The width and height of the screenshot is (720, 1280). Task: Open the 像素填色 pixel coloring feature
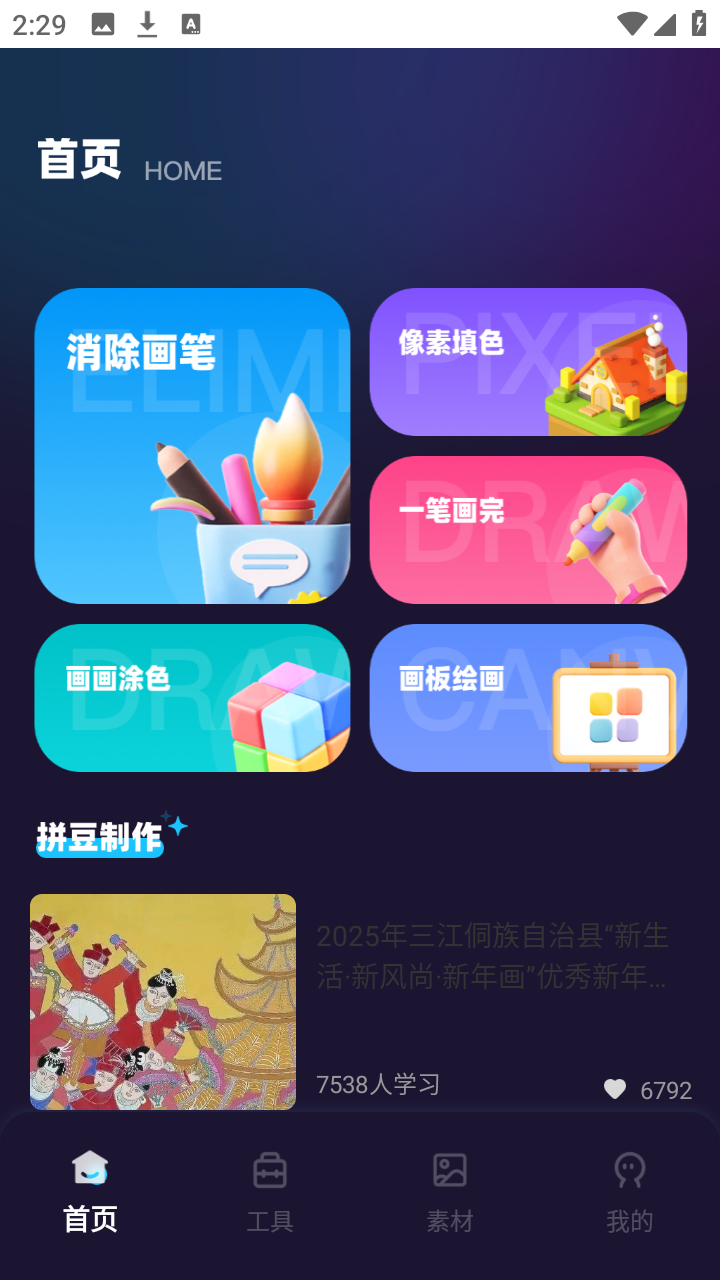528,362
